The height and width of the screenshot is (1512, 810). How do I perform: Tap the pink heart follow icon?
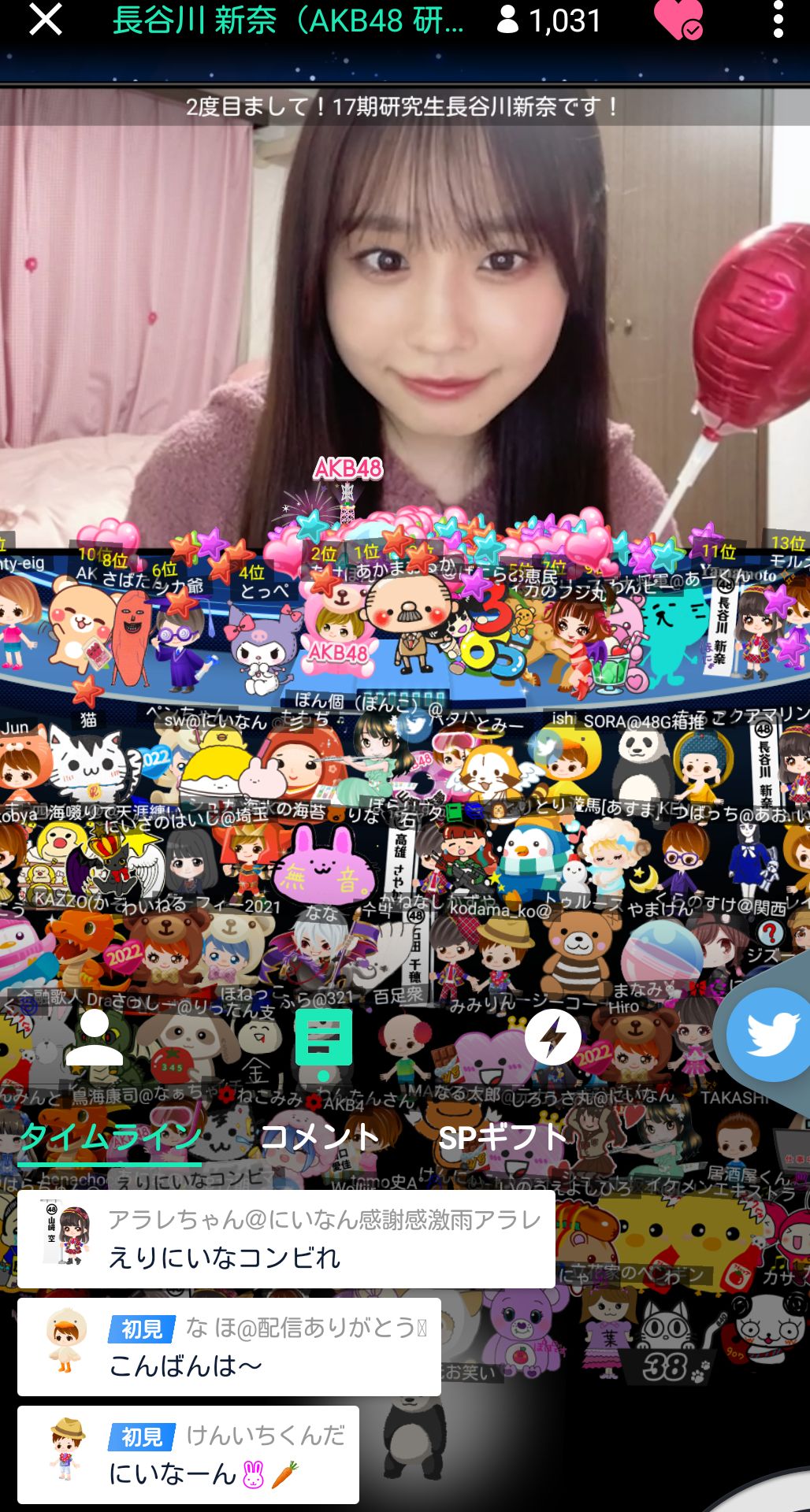click(x=677, y=20)
